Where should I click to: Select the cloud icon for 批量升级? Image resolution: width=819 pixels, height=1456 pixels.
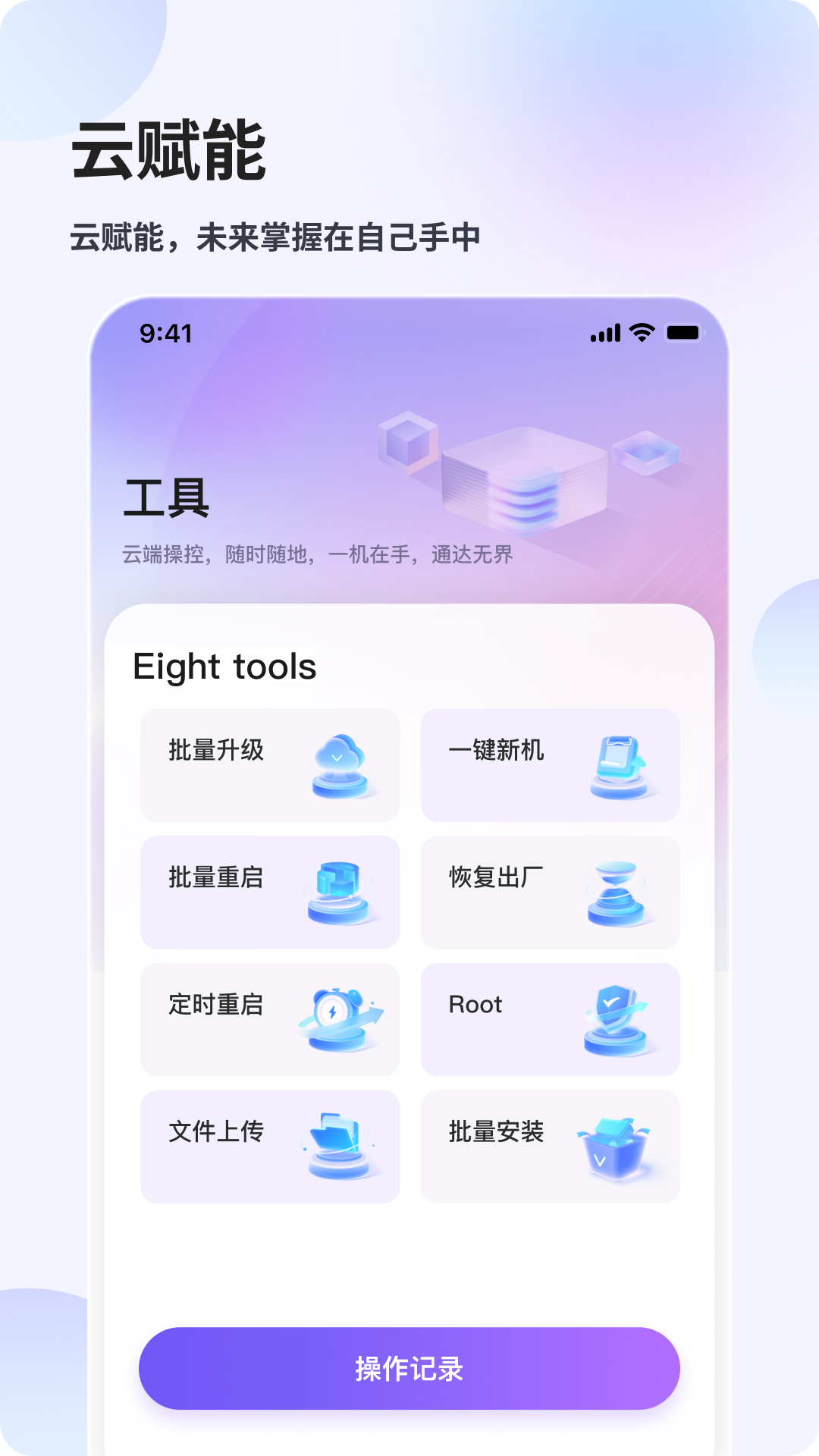point(341,764)
